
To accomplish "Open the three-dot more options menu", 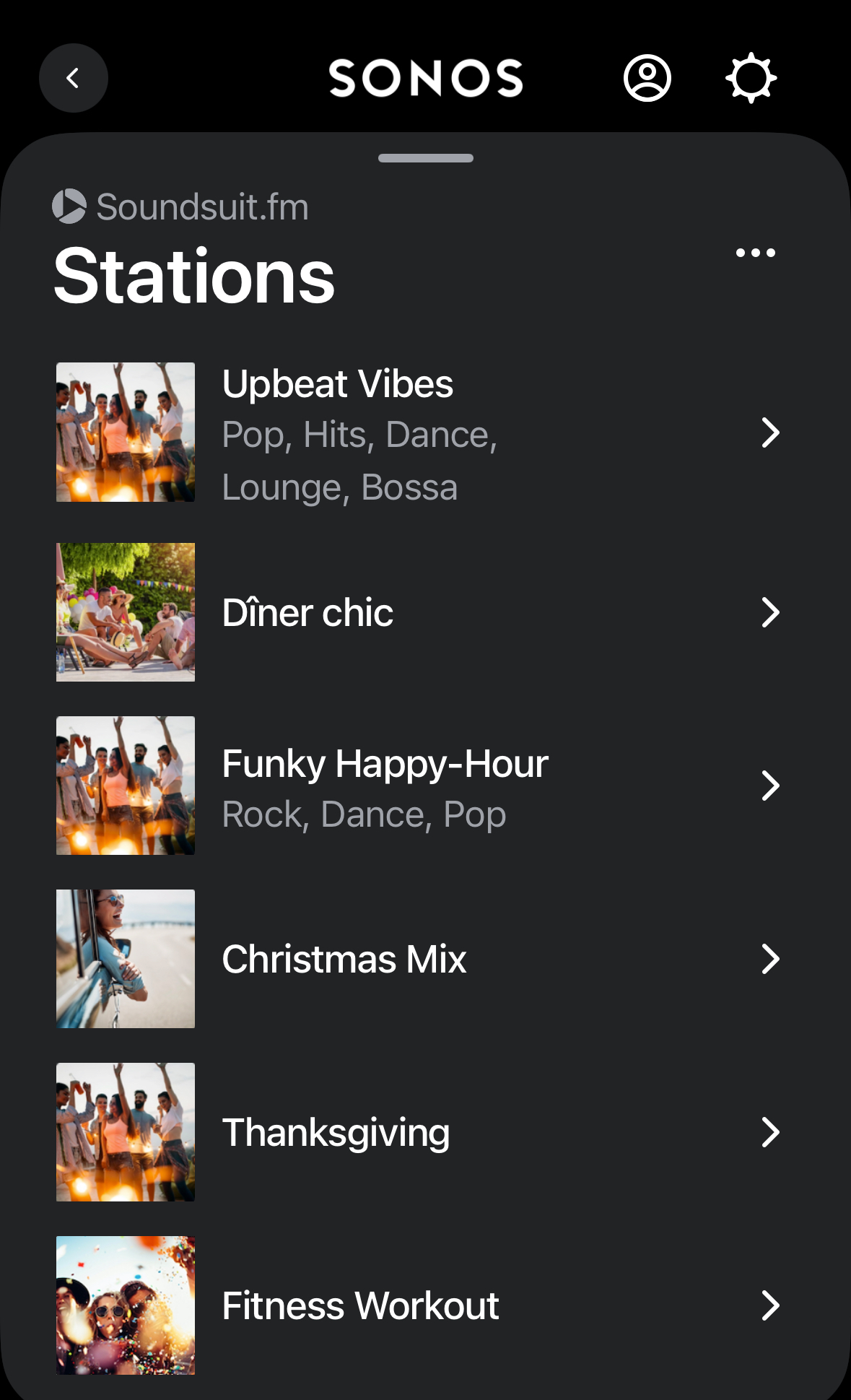I will click(755, 253).
